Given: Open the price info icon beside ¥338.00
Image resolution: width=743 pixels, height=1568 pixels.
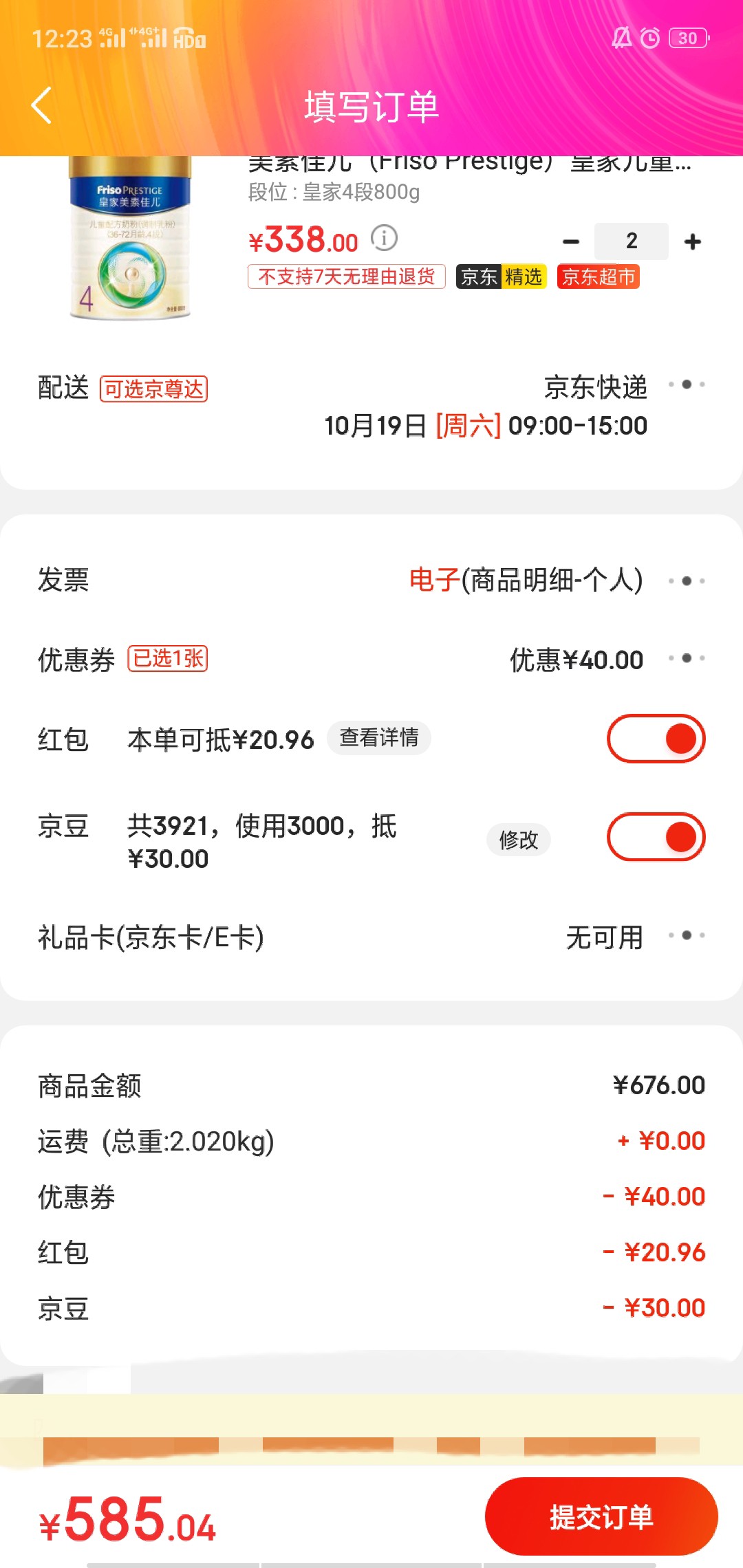Looking at the screenshot, I should (x=384, y=239).
